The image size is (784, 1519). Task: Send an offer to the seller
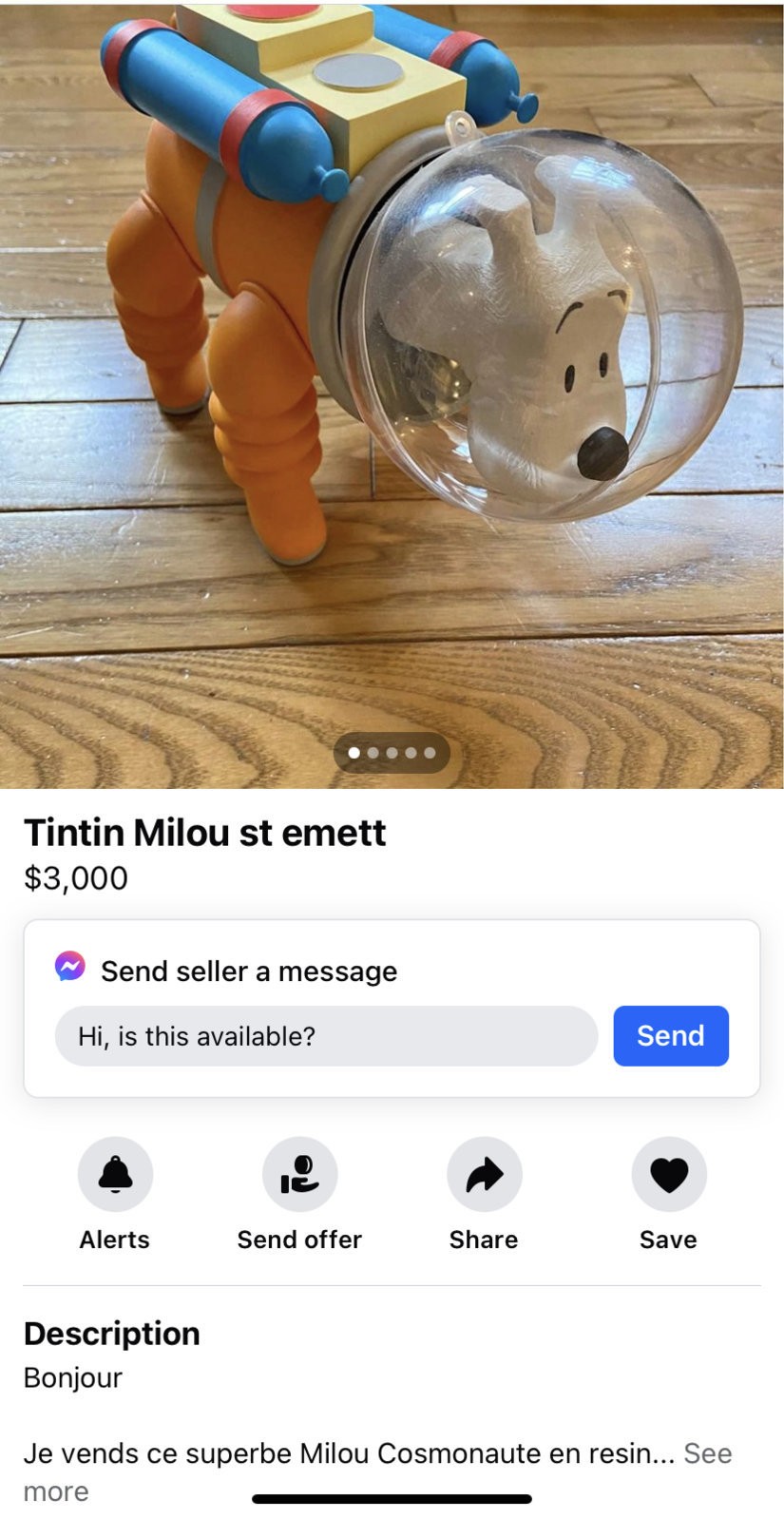click(299, 1174)
